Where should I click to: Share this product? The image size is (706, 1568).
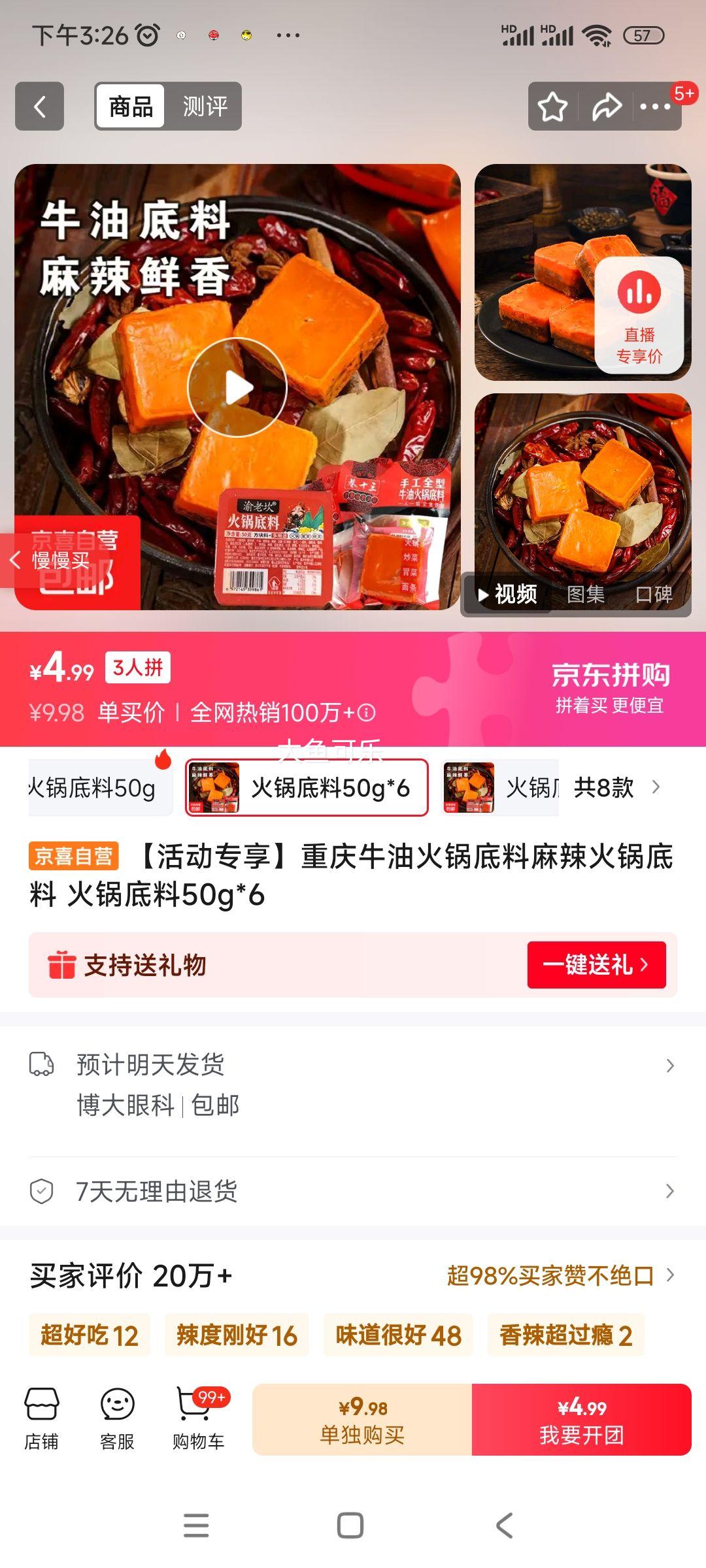(x=606, y=106)
